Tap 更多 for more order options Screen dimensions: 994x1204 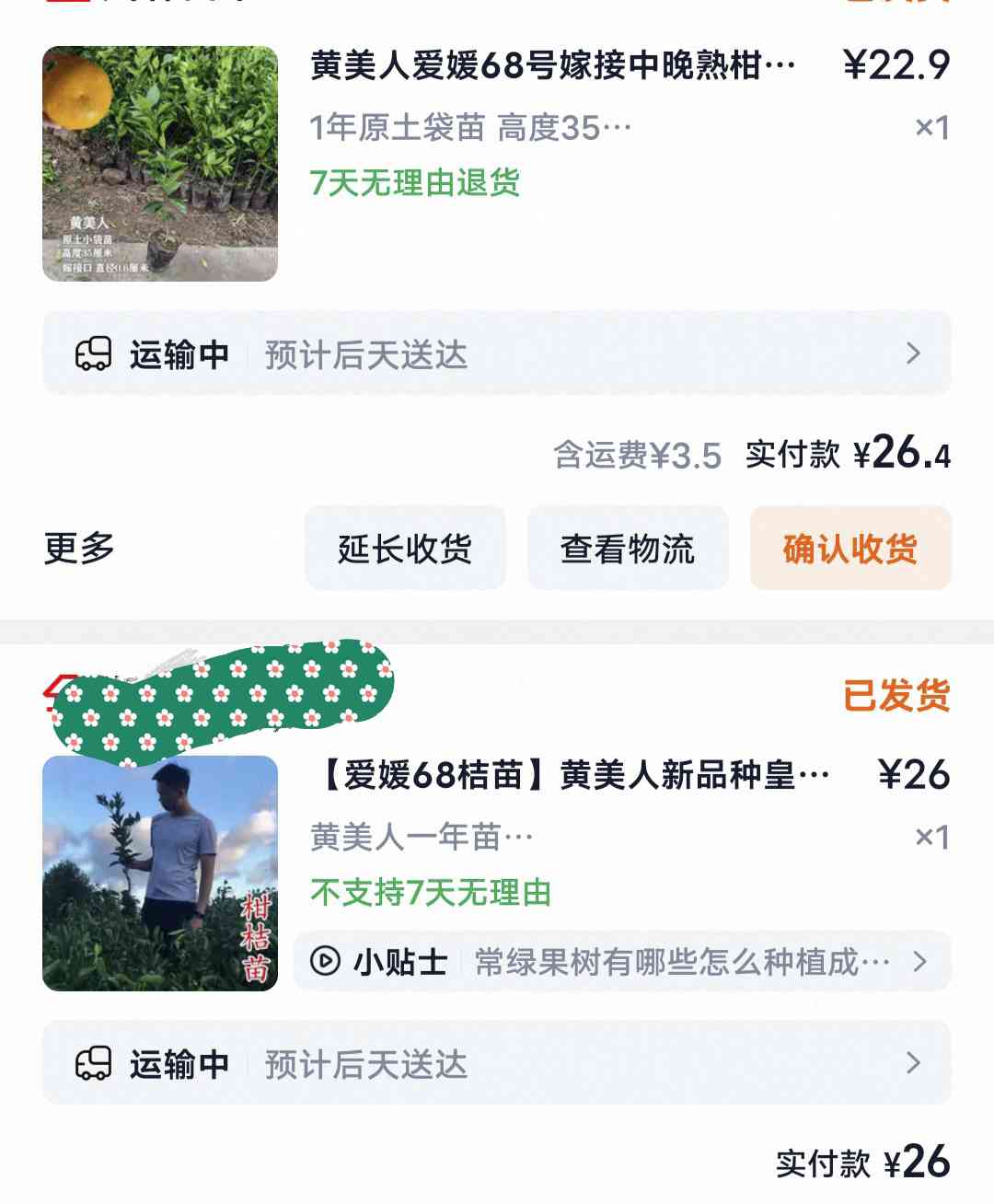pos(79,549)
